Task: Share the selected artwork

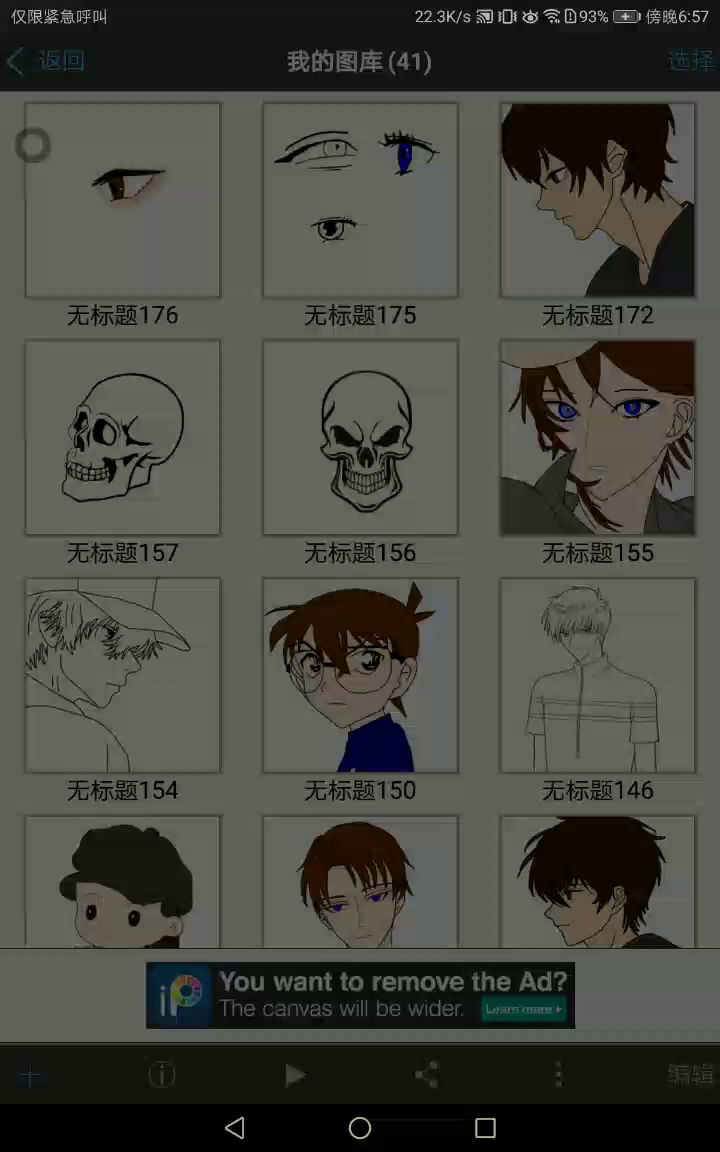Action: tap(427, 1075)
